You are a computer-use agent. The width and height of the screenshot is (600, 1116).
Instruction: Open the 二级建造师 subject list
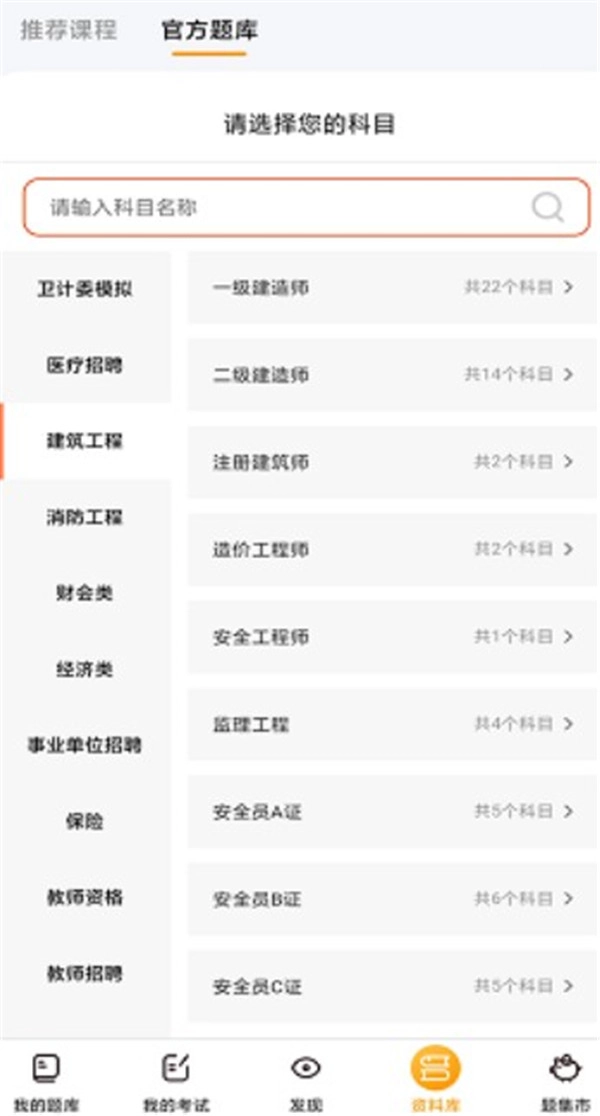392,375
